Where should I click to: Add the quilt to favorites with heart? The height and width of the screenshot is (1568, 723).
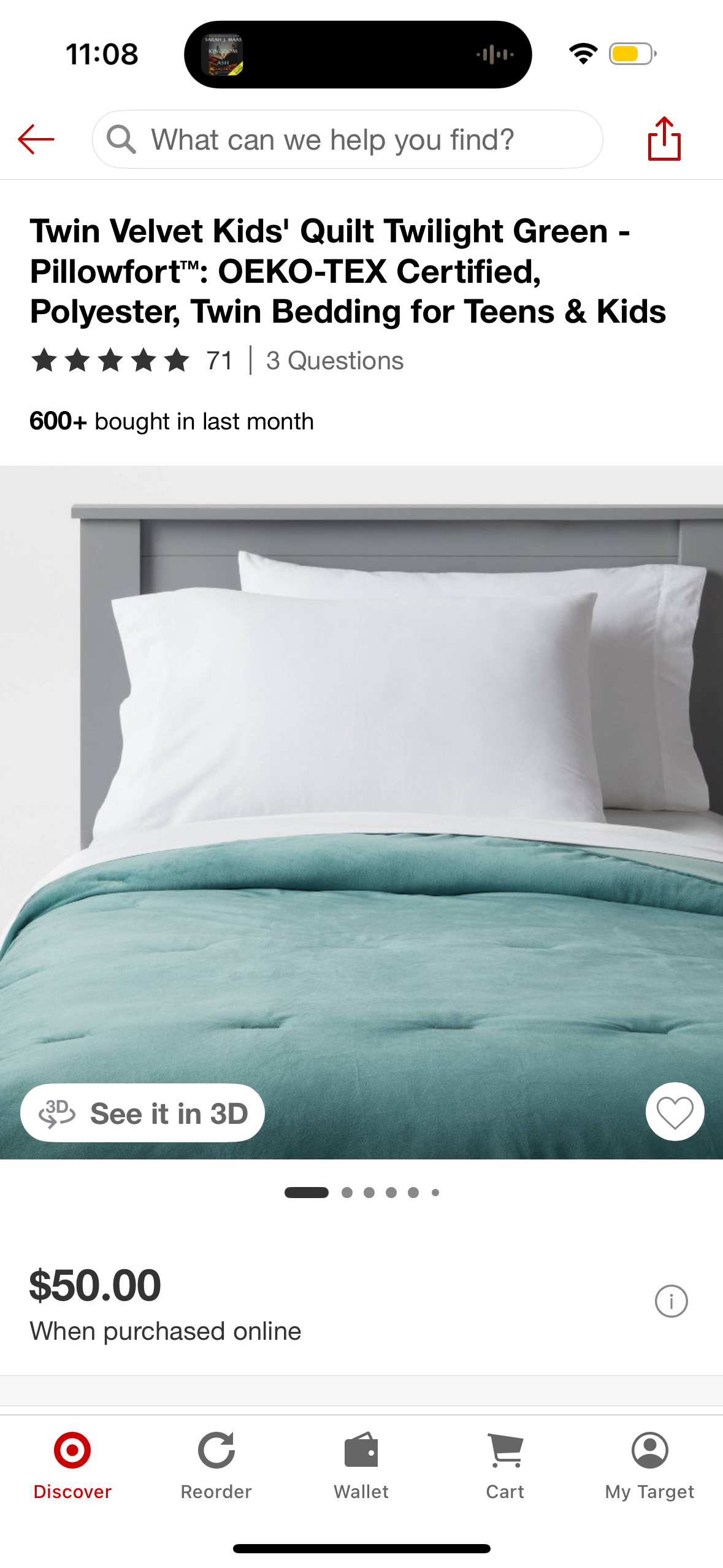(675, 1112)
